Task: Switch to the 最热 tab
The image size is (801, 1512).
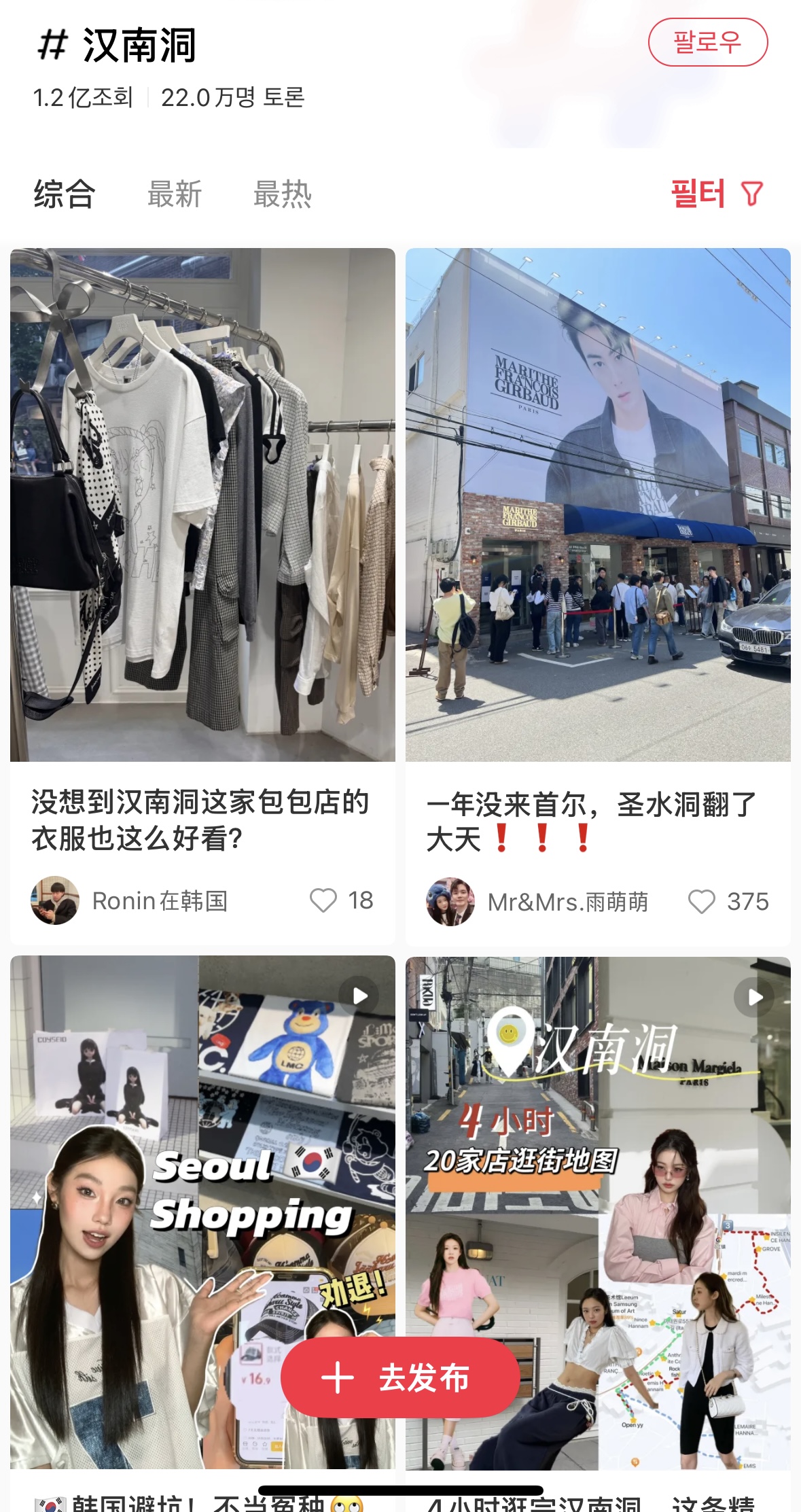Action: click(x=282, y=194)
